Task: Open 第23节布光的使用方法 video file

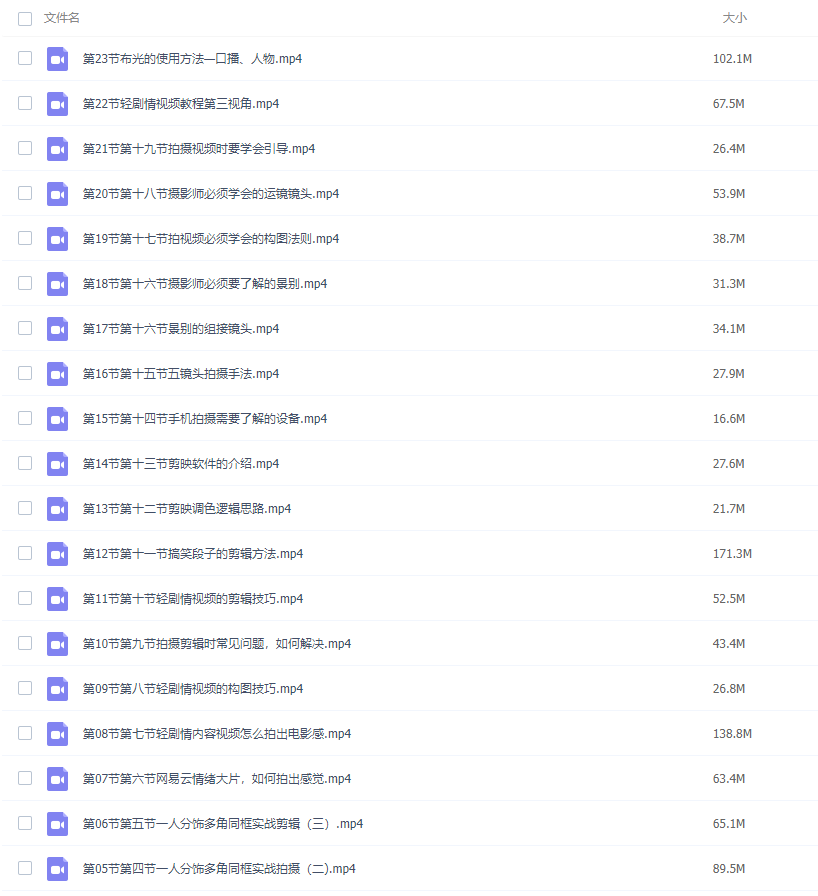Action: click(x=192, y=59)
